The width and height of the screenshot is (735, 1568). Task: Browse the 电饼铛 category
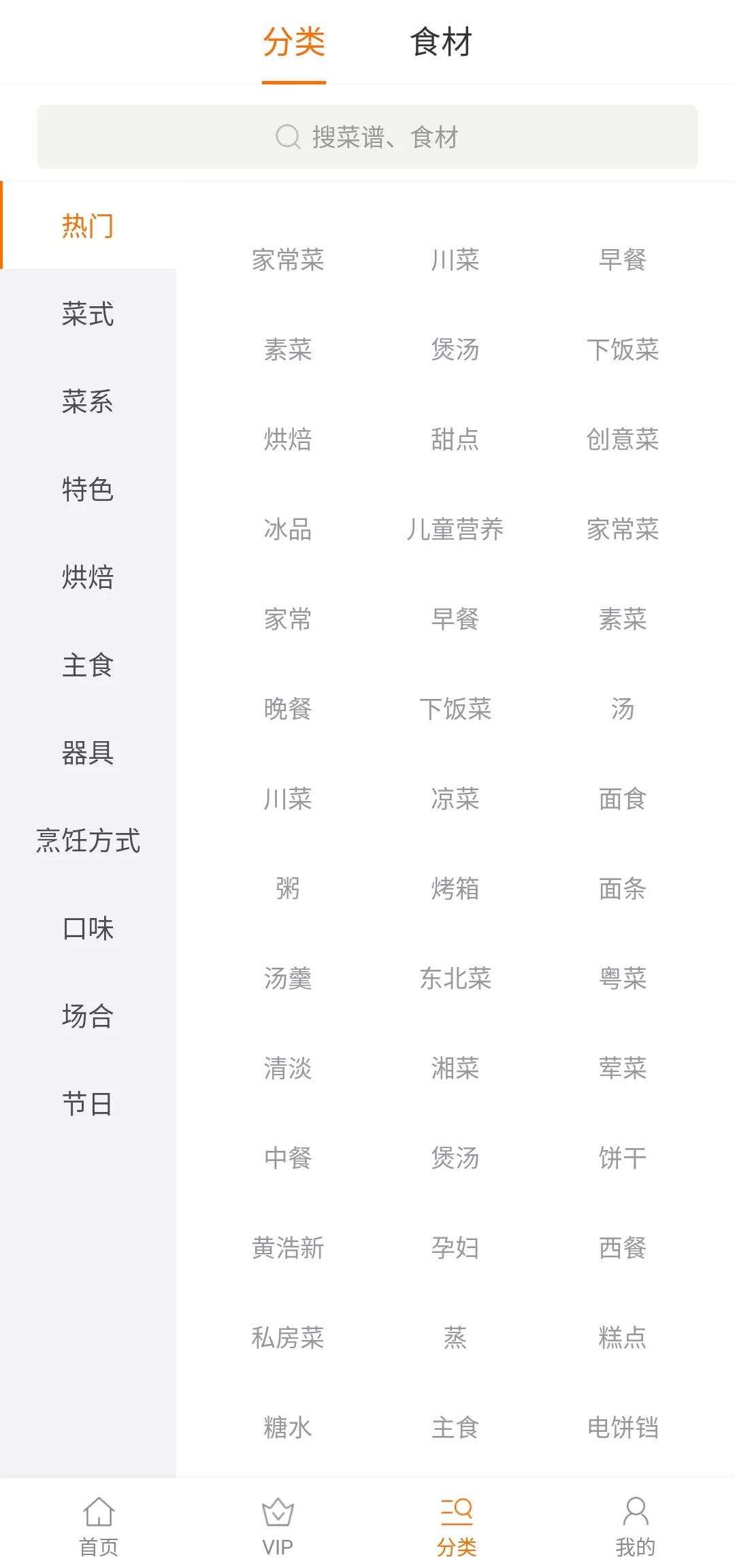click(x=623, y=1428)
